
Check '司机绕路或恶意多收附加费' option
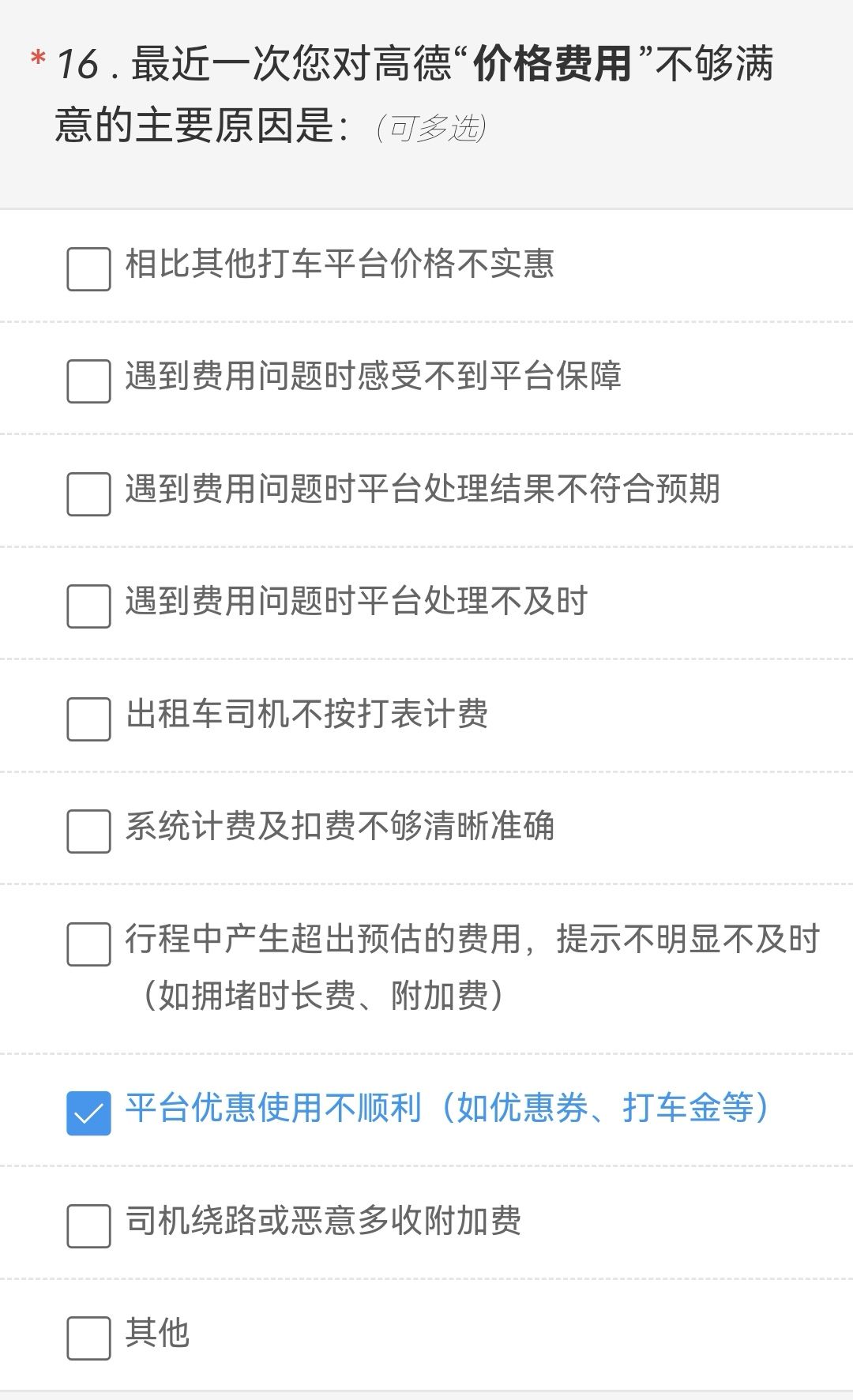point(88,1226)
